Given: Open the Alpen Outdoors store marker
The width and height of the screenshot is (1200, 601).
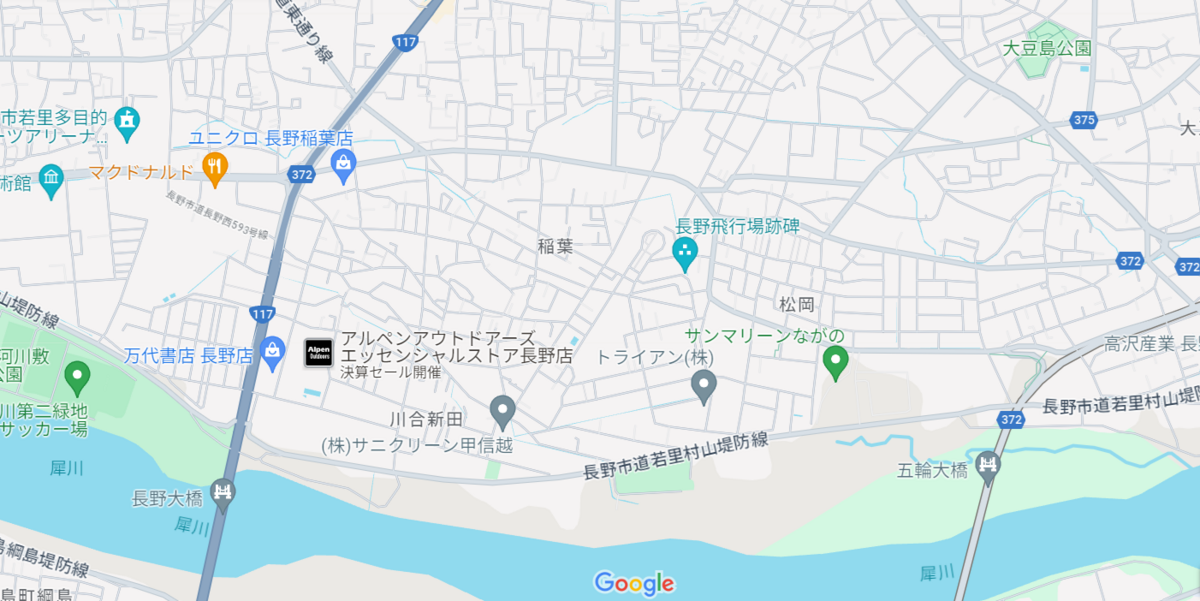Looking at the screenshot, I should tap(318, 353).
